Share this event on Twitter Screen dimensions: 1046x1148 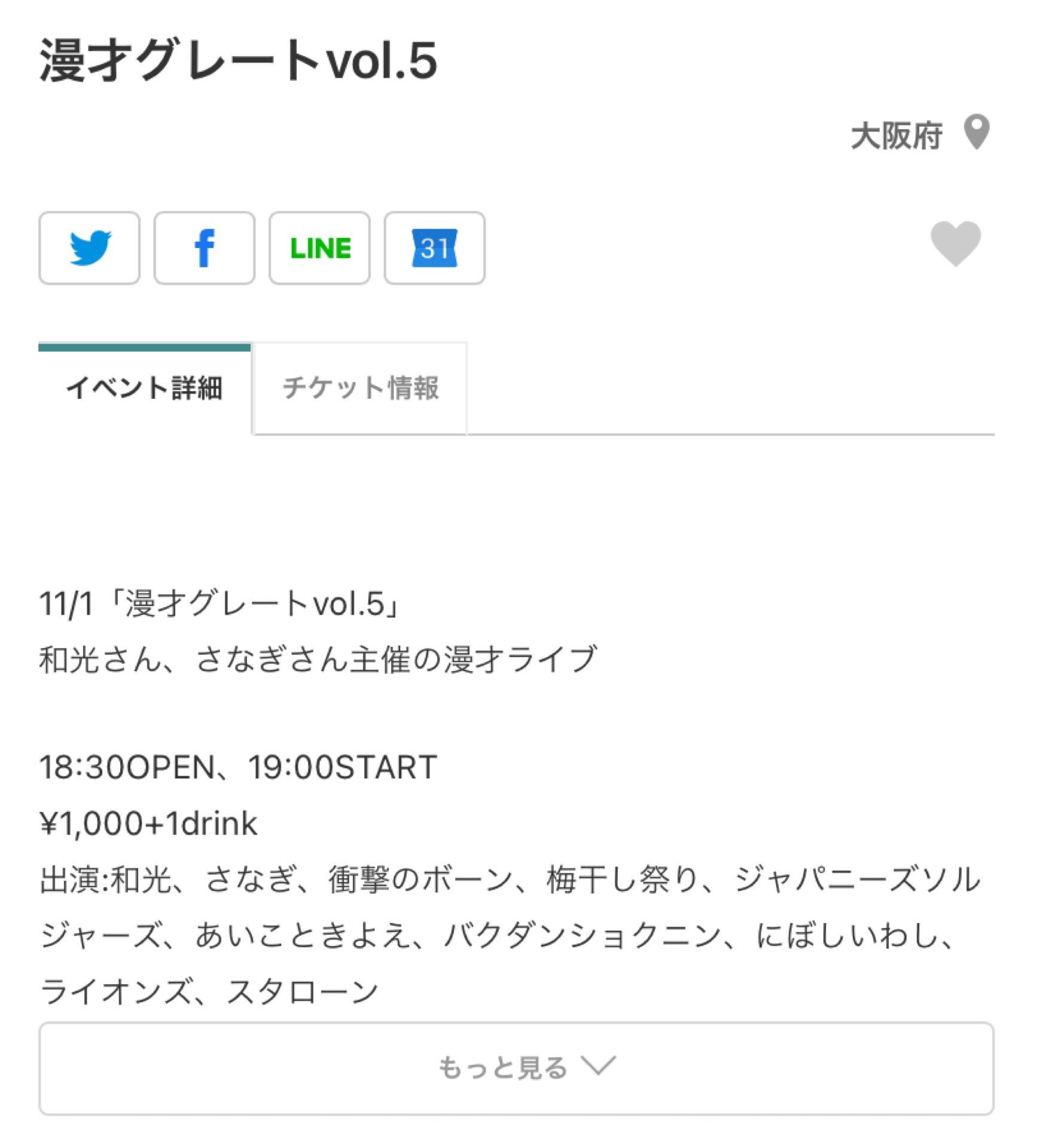89,248
